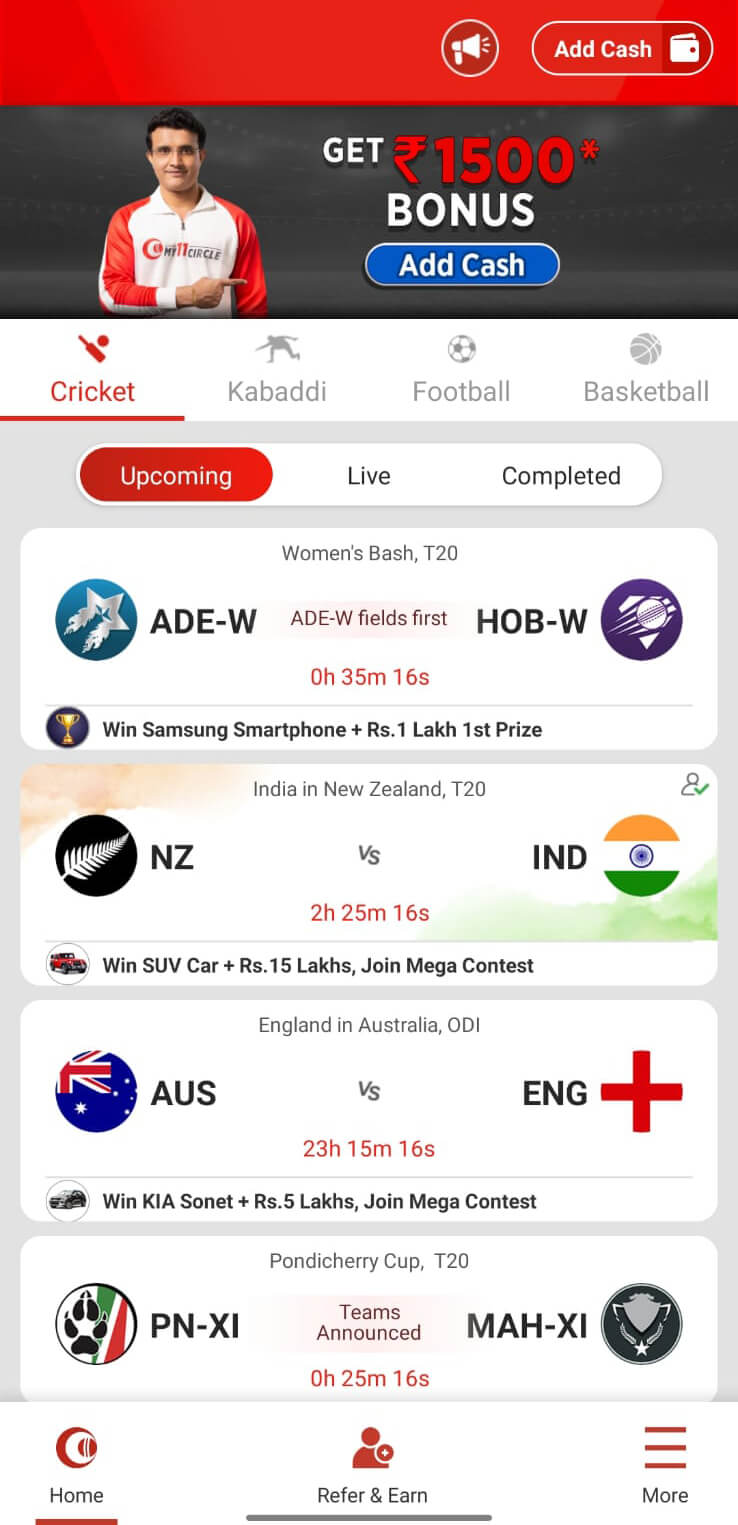Open the More menu
This screenshot has height=1525, width=738.
tap(665, 1465)
